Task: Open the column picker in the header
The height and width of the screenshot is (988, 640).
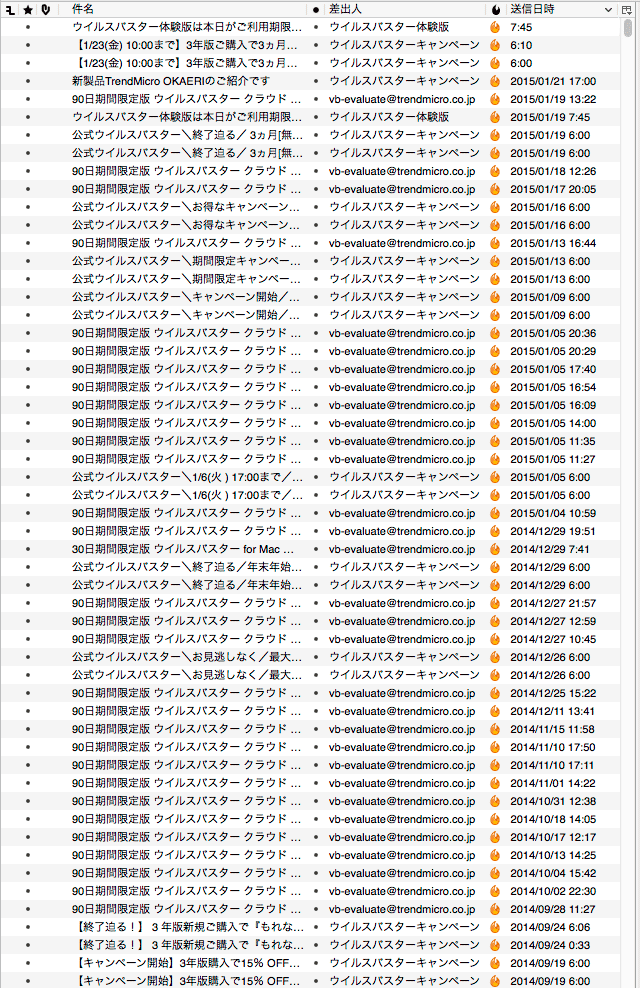Action: tap(627, 9)
